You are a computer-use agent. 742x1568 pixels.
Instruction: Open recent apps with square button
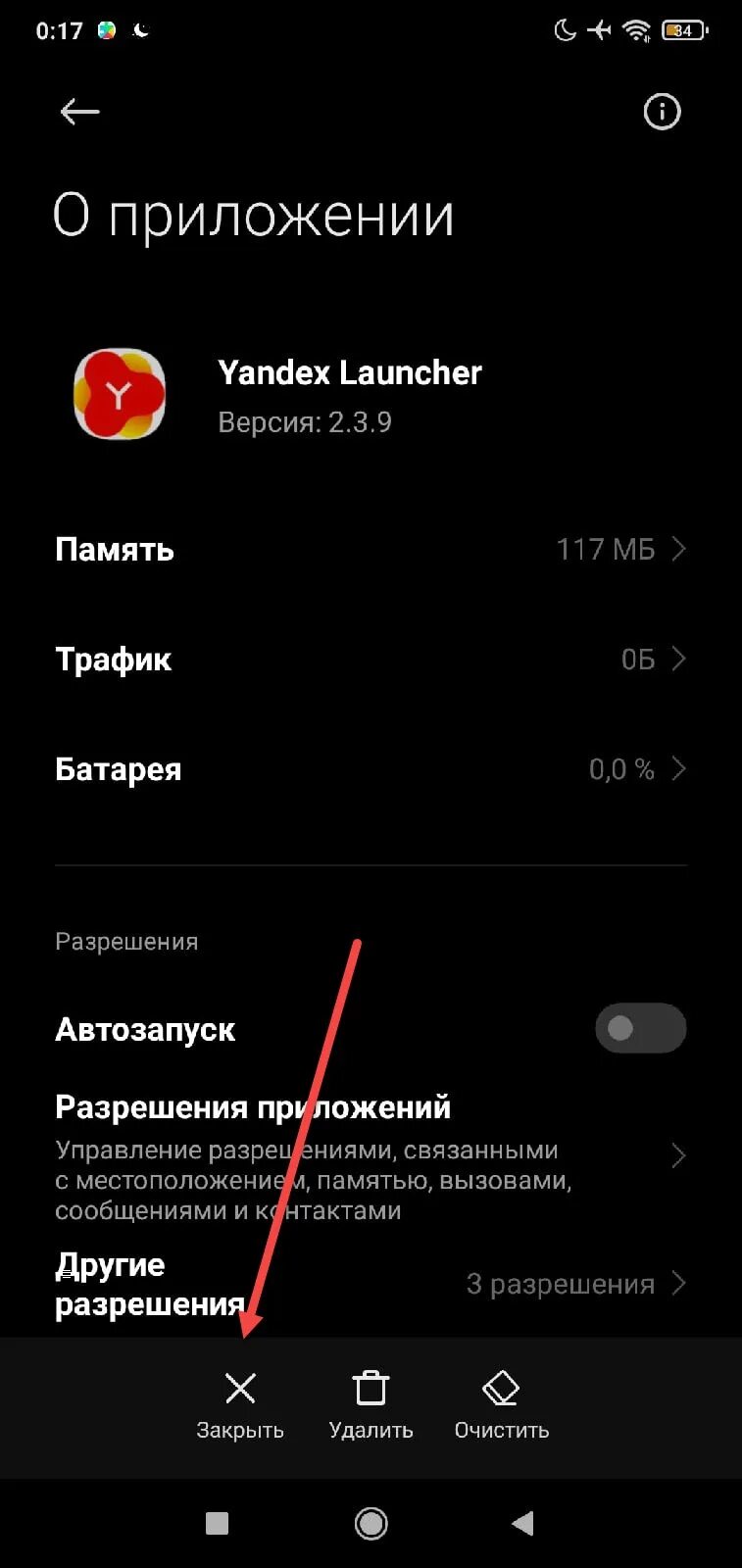point(218,1523)
